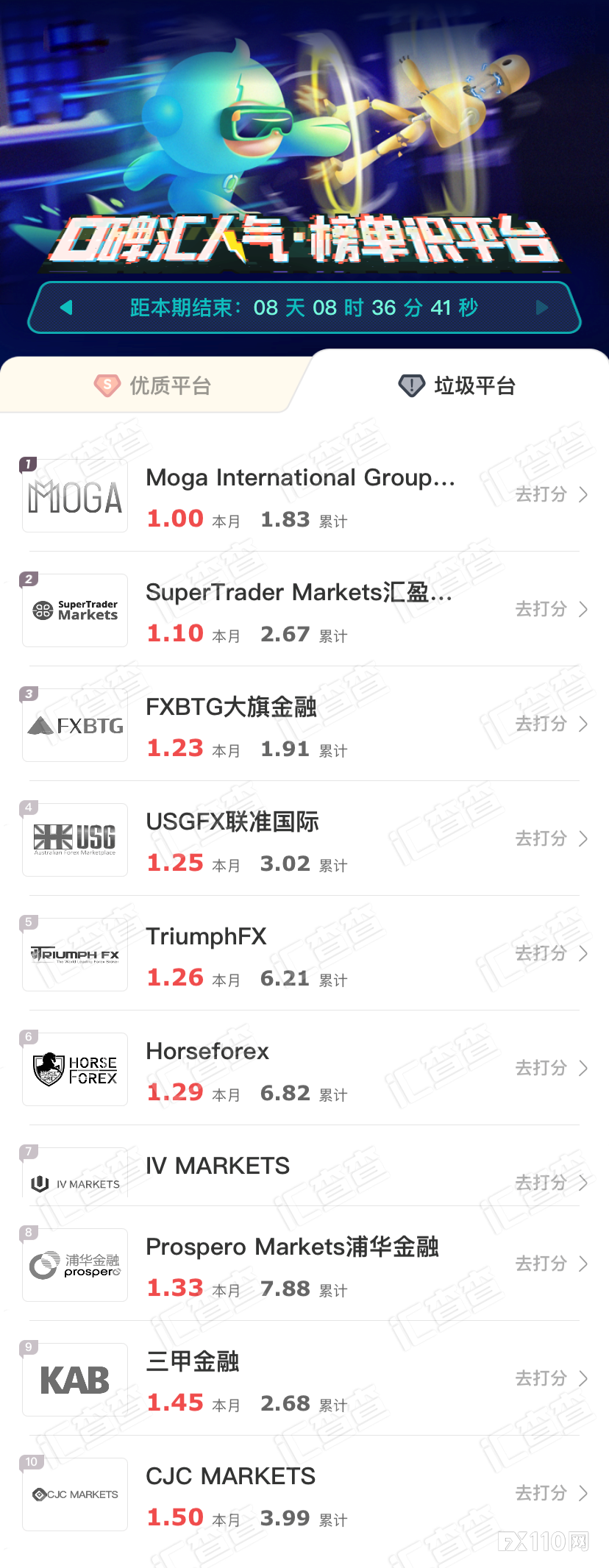The width and height of the screenshot is (609, 1568).
Task: Open the Prospero Markets 浦华金融 logo
Action: coord(74,1265)
